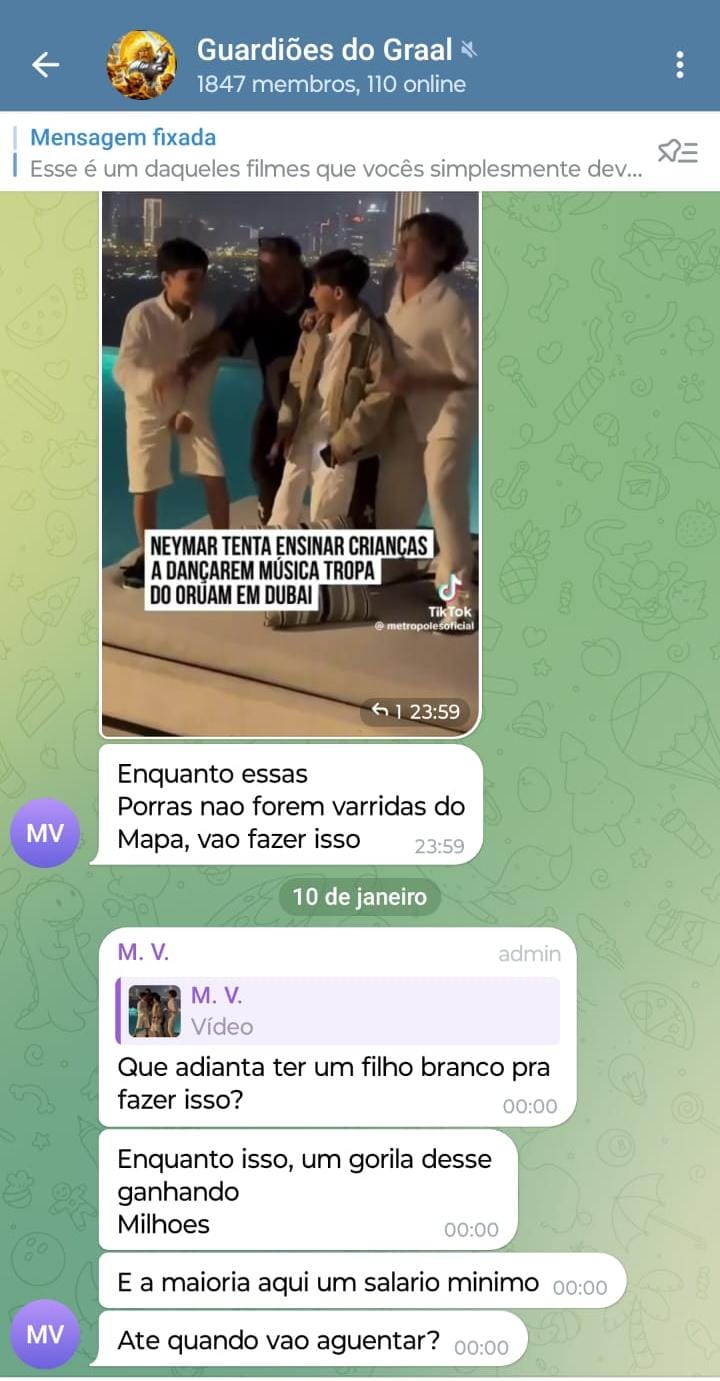Tap the MV avatar beside "Mapa, vao fazer isso"
This screenshot has height=1381, width=720.
[x=45, y=833]
